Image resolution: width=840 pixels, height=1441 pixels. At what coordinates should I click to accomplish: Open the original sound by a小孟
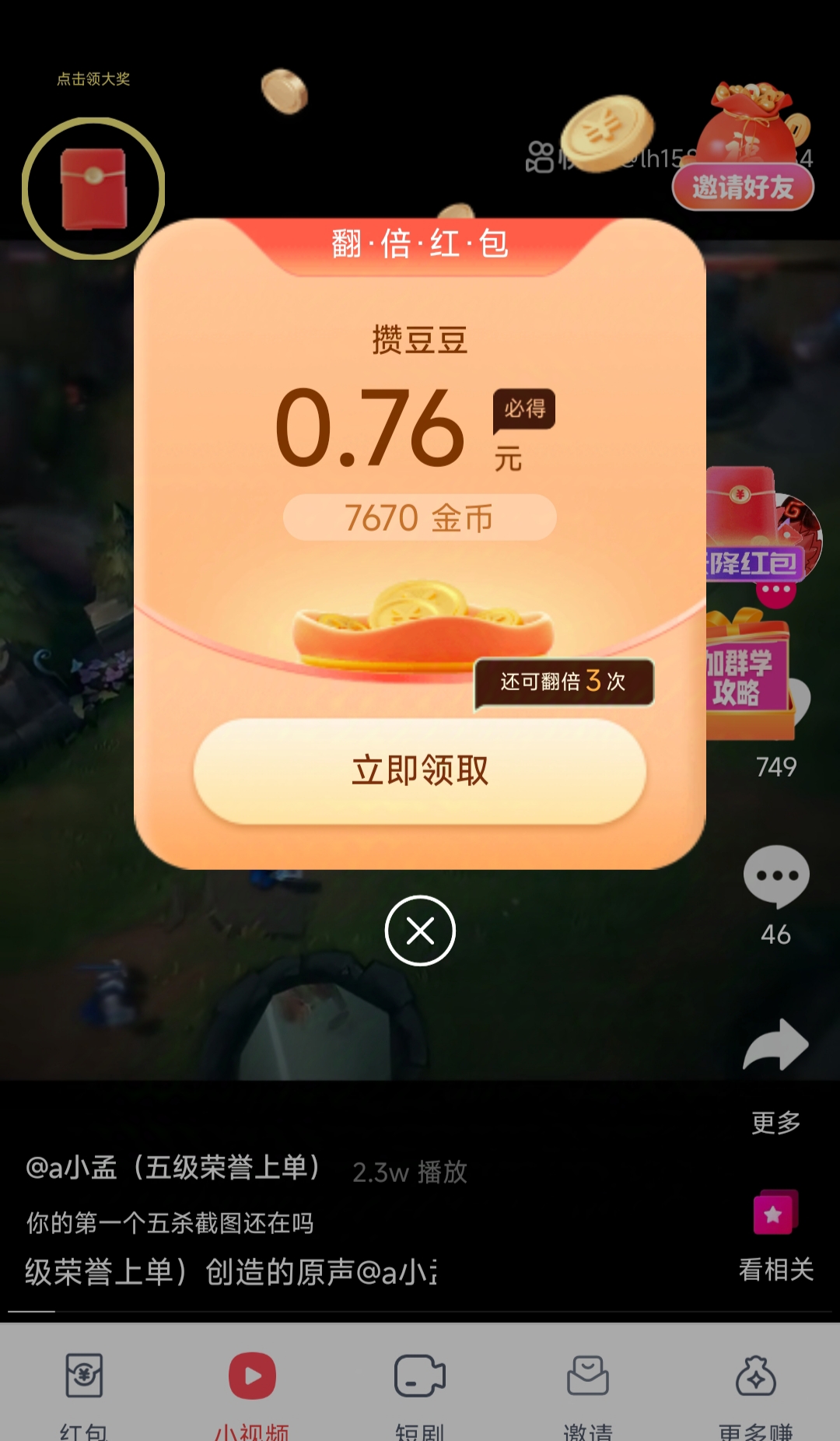(231, 1272)
